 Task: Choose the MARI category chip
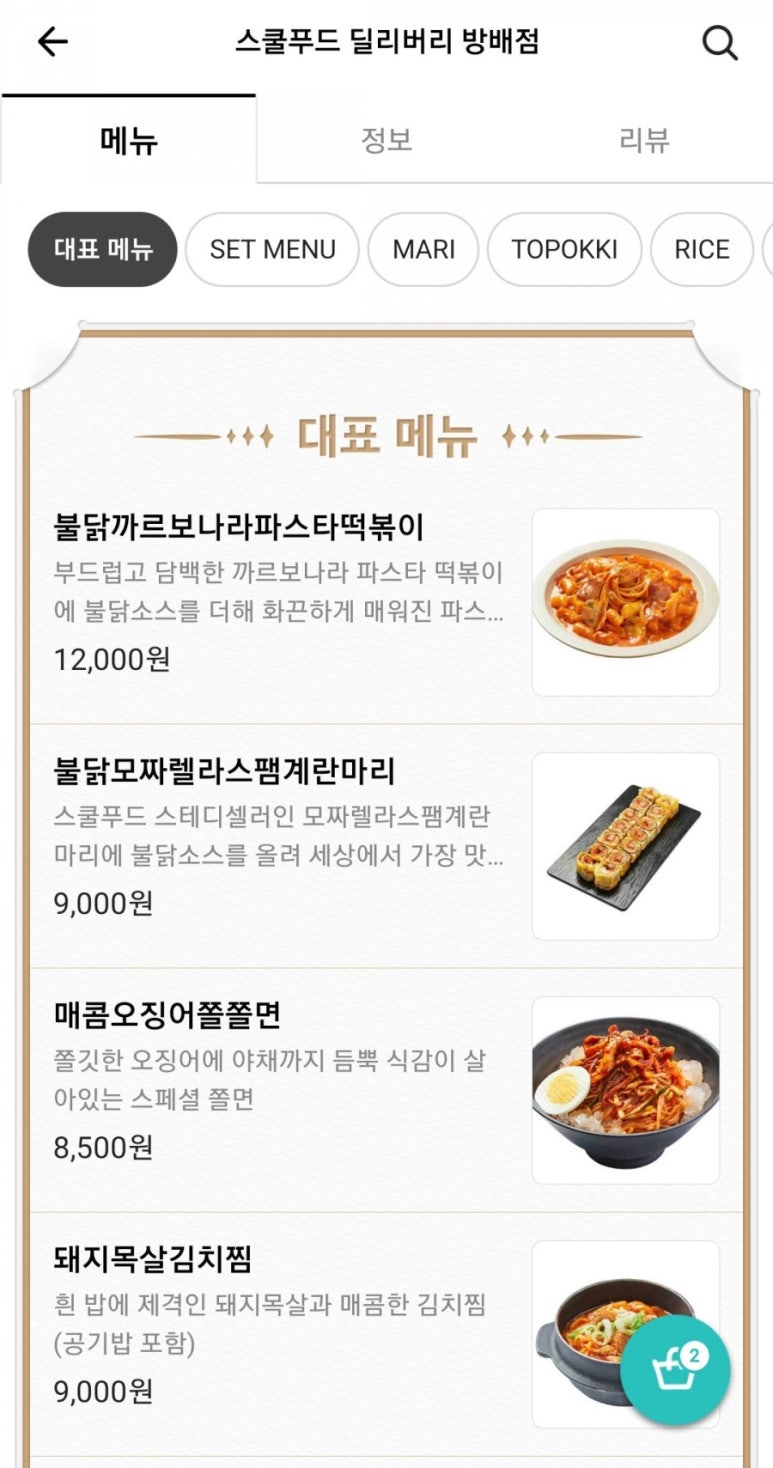(x=423, y=249)
